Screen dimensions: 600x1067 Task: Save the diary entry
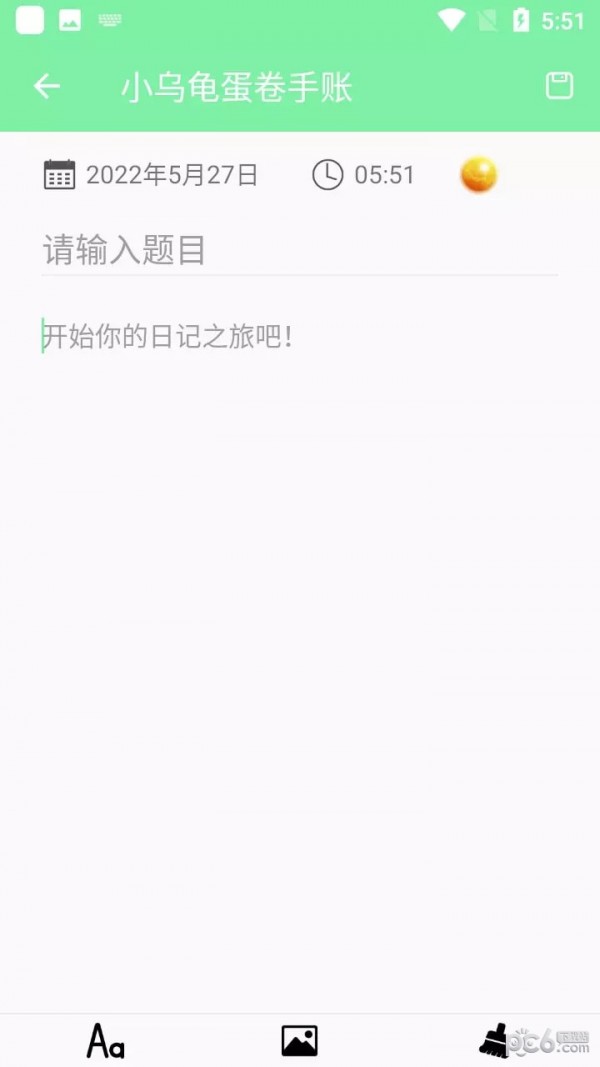(559, 86)
